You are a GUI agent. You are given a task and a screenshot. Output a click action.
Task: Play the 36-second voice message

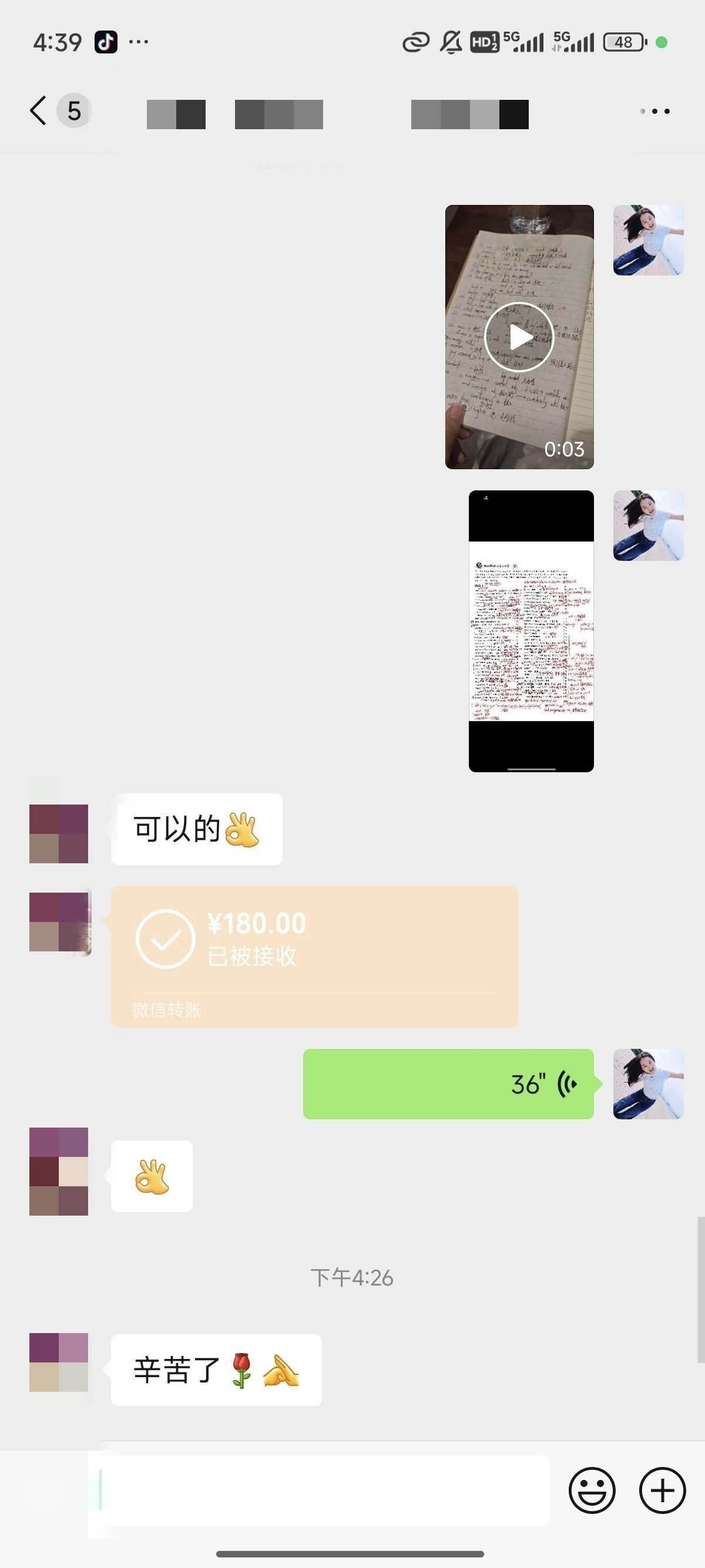[448, 1084]
